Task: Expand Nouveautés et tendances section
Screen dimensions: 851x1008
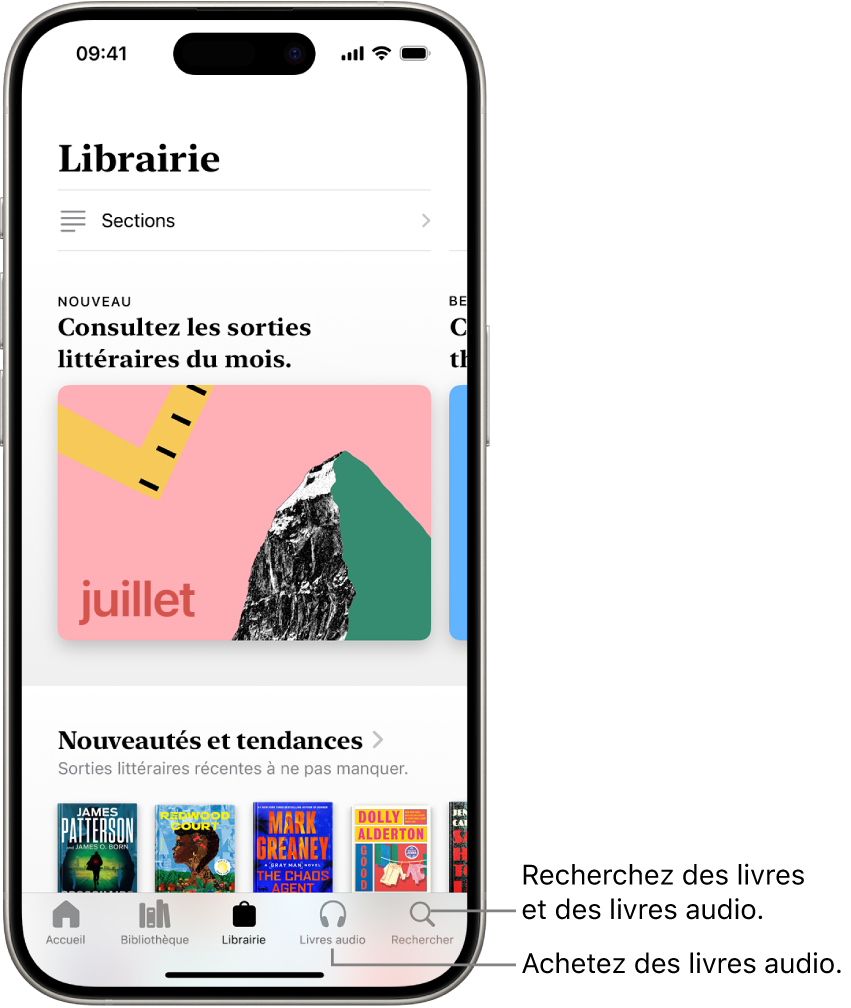Action: 221,741
